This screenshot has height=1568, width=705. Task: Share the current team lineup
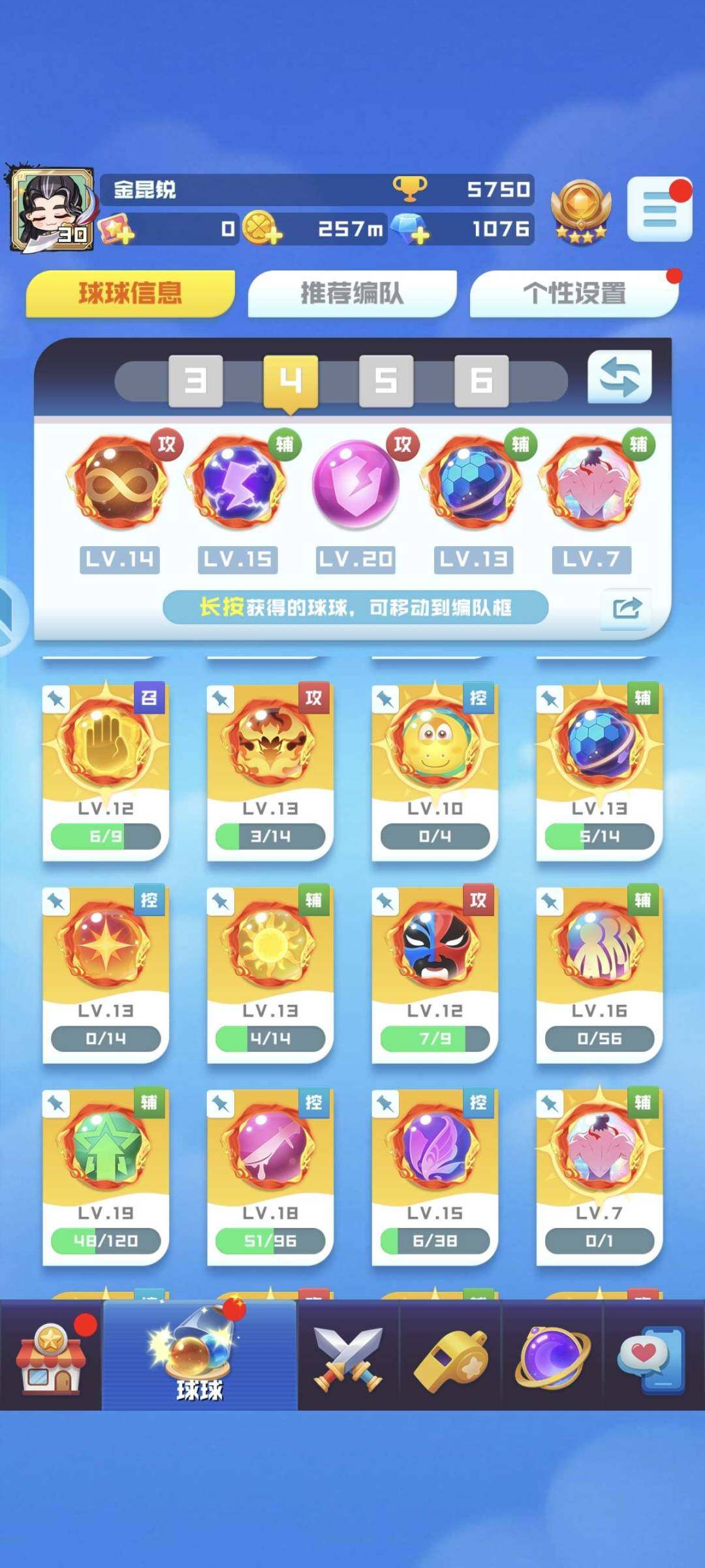627,608
